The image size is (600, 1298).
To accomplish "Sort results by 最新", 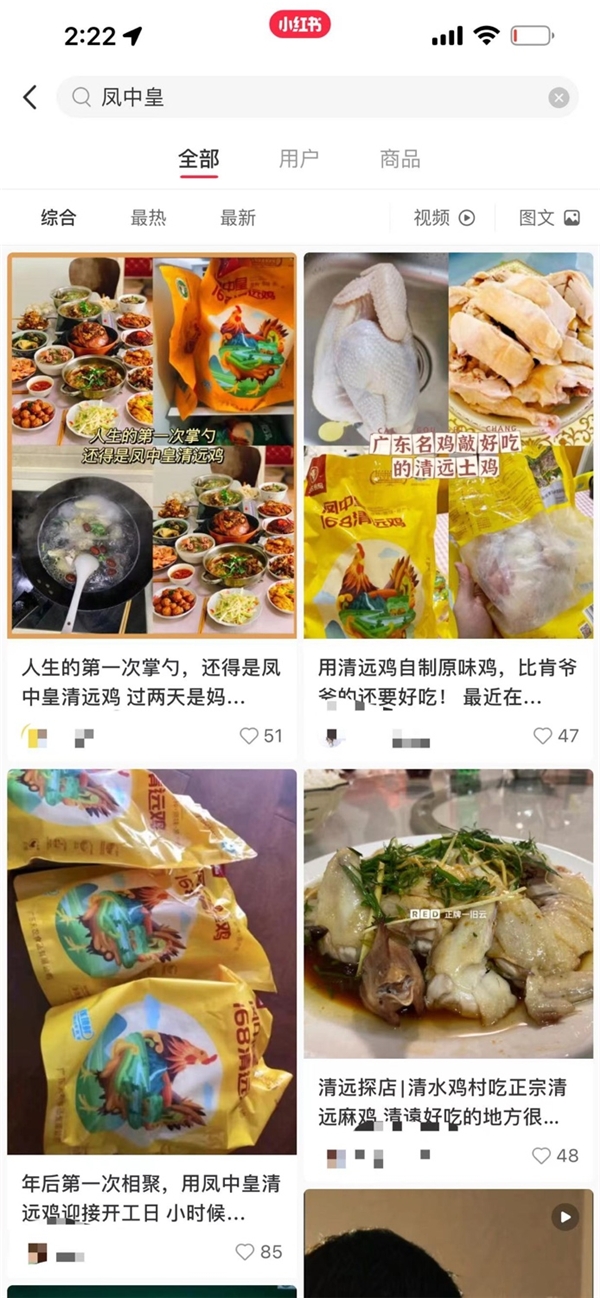I will [237, 217].
